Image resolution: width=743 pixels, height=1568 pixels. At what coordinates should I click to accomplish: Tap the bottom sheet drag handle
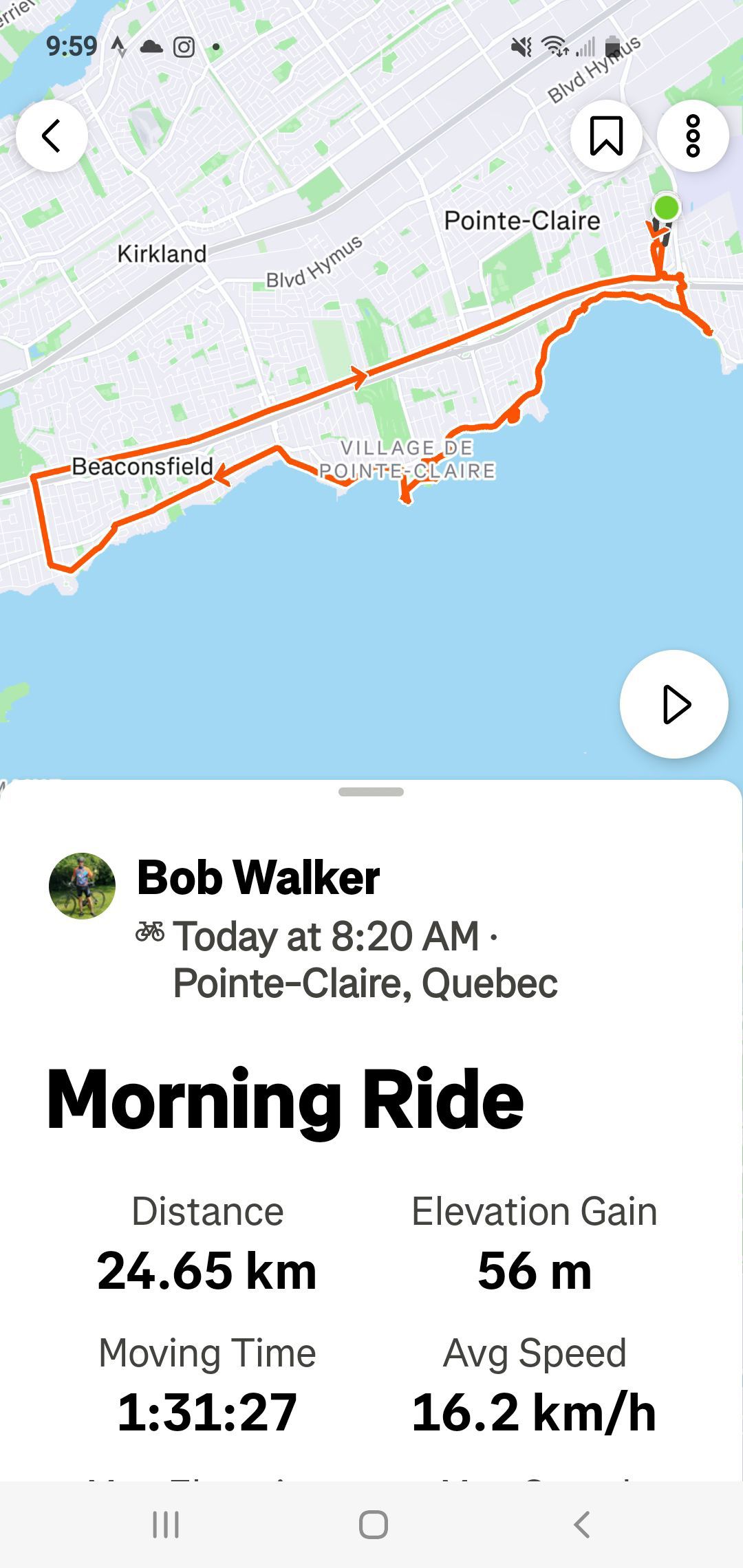(371, 792)
